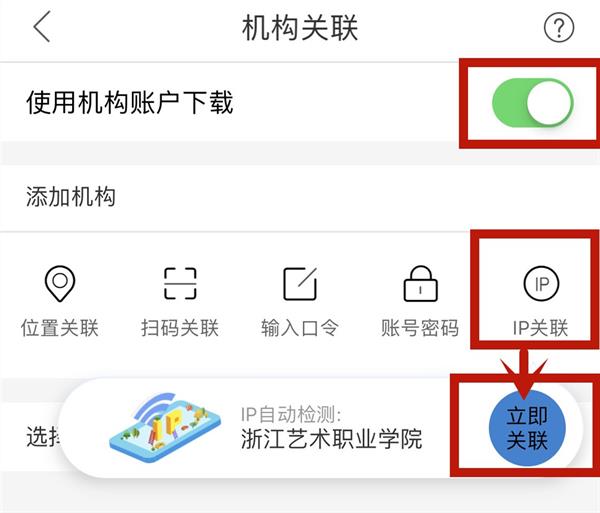Go back from 机构关联 page
The image size is (600, 513).
pos(41,27)
